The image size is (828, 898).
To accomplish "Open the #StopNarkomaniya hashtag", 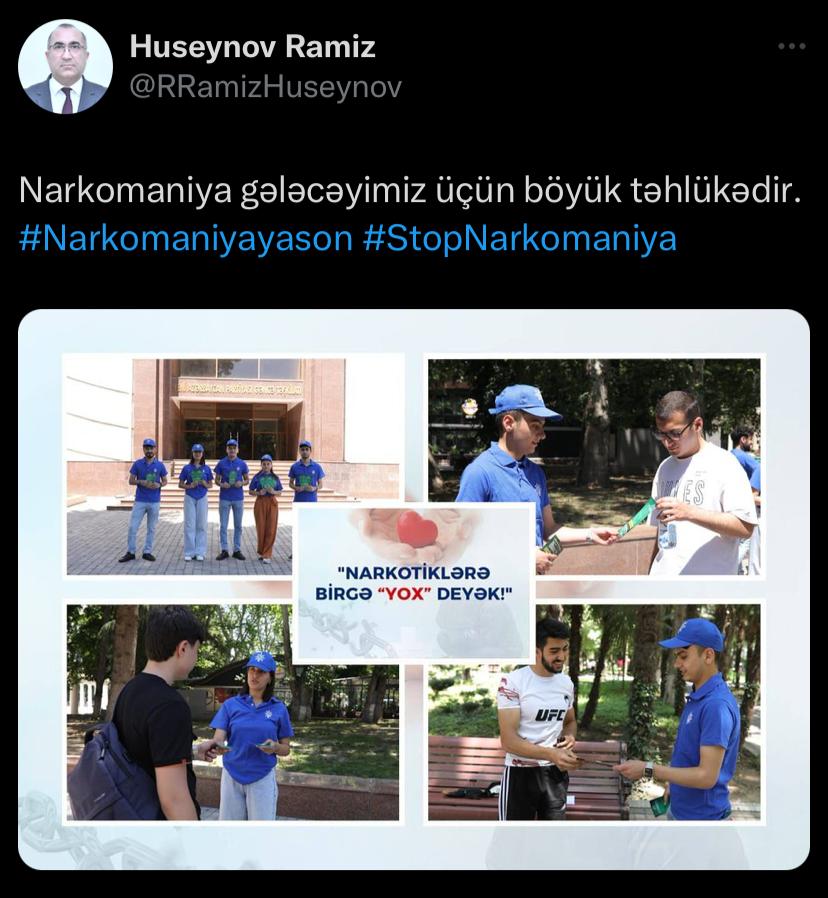I will 519,239.
